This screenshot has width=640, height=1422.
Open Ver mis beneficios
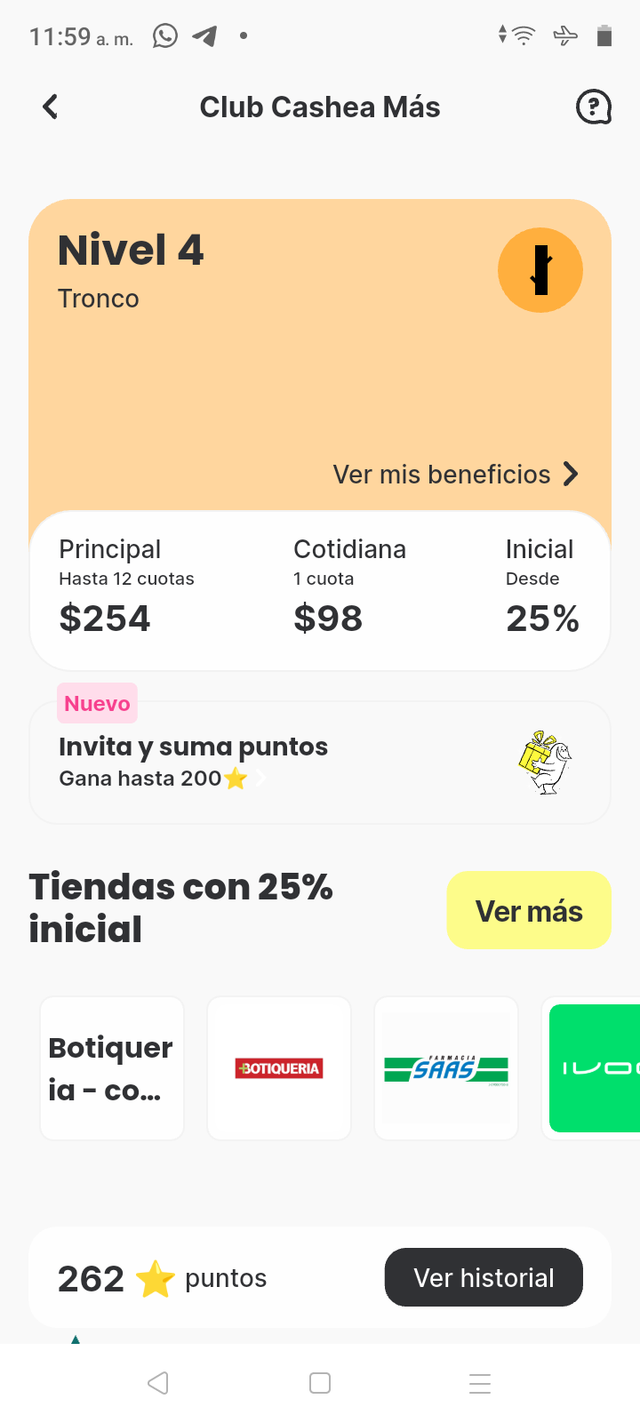pyautogui.click(x=456, y=474)
